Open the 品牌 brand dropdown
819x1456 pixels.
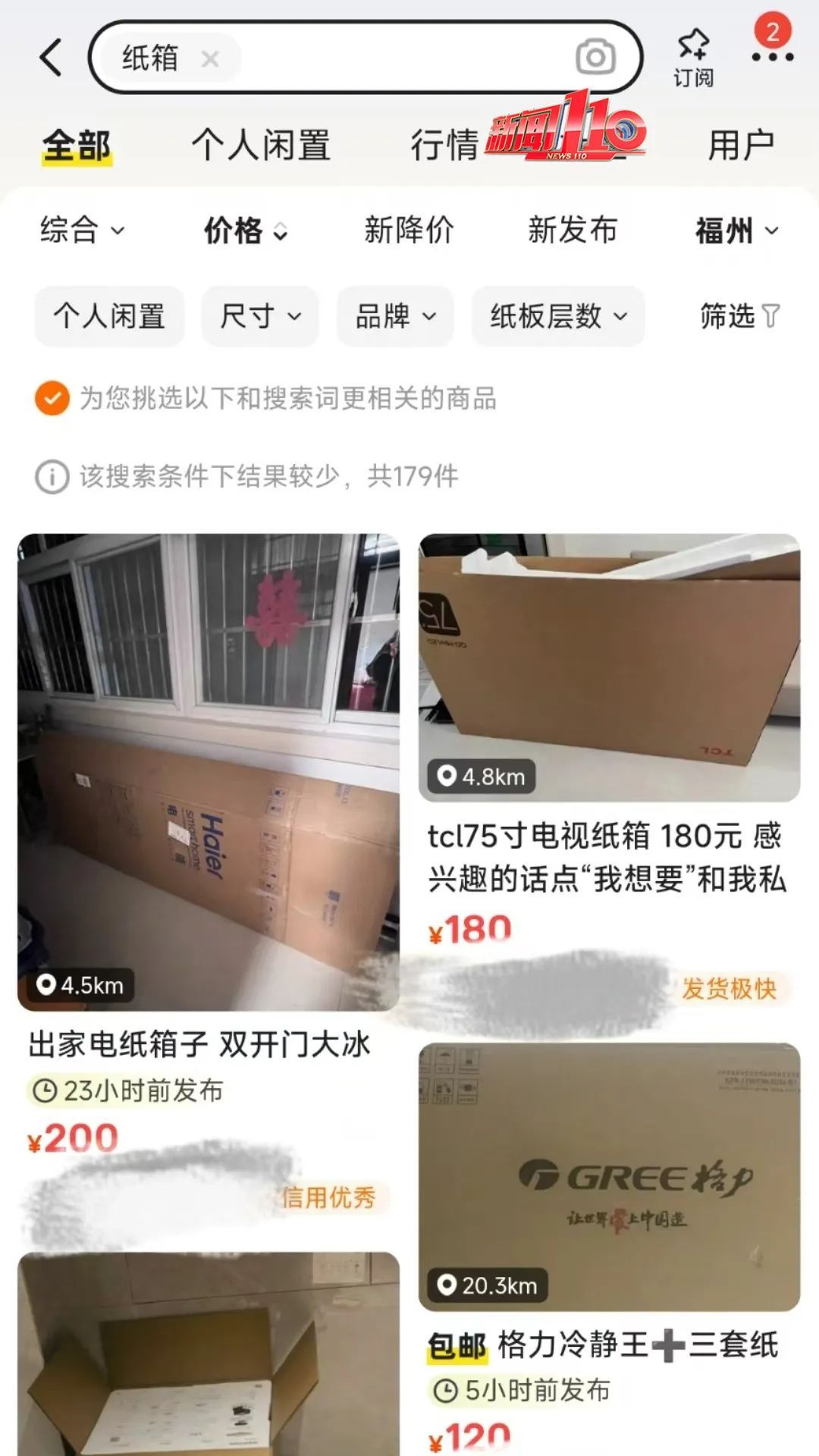pyautogui.click(x=394, y=317)
